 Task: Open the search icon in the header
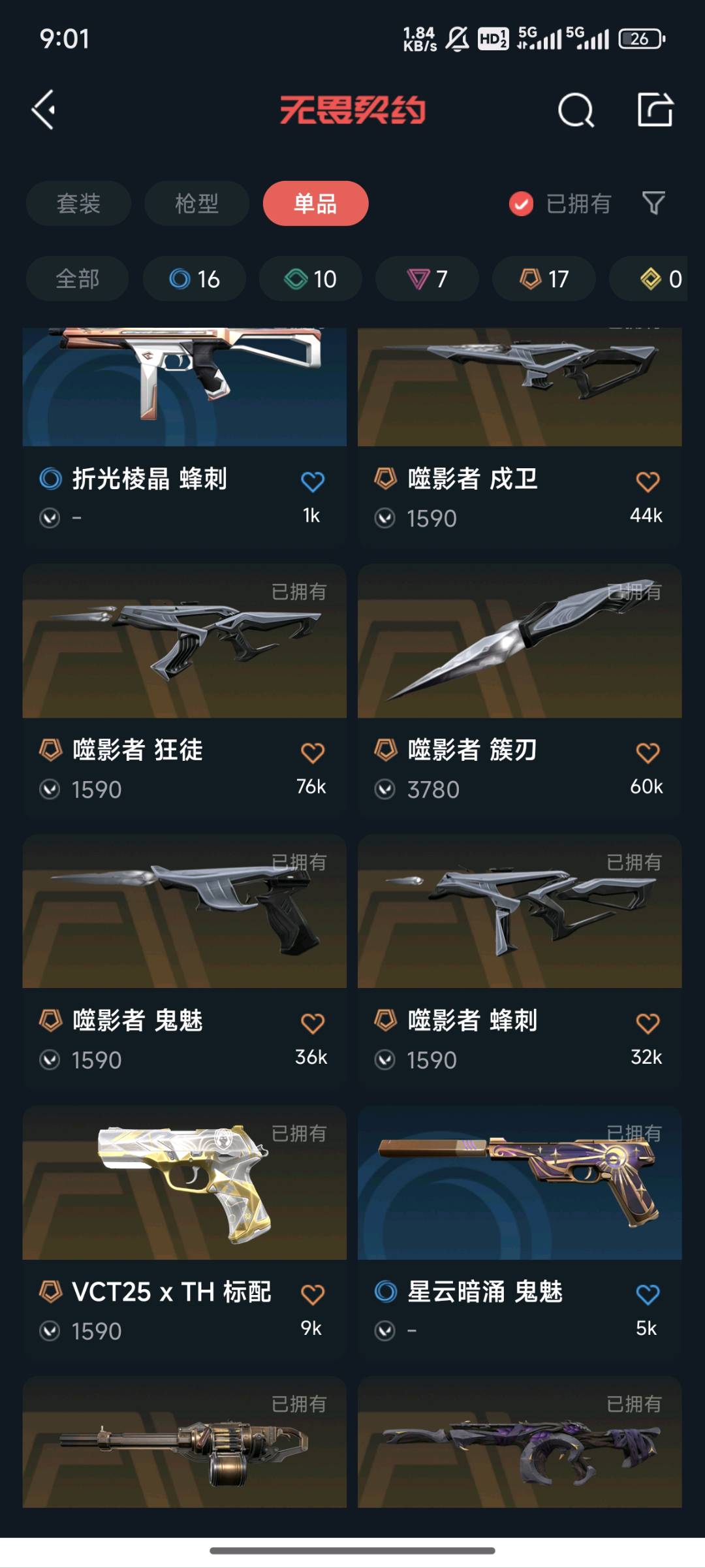576,110
